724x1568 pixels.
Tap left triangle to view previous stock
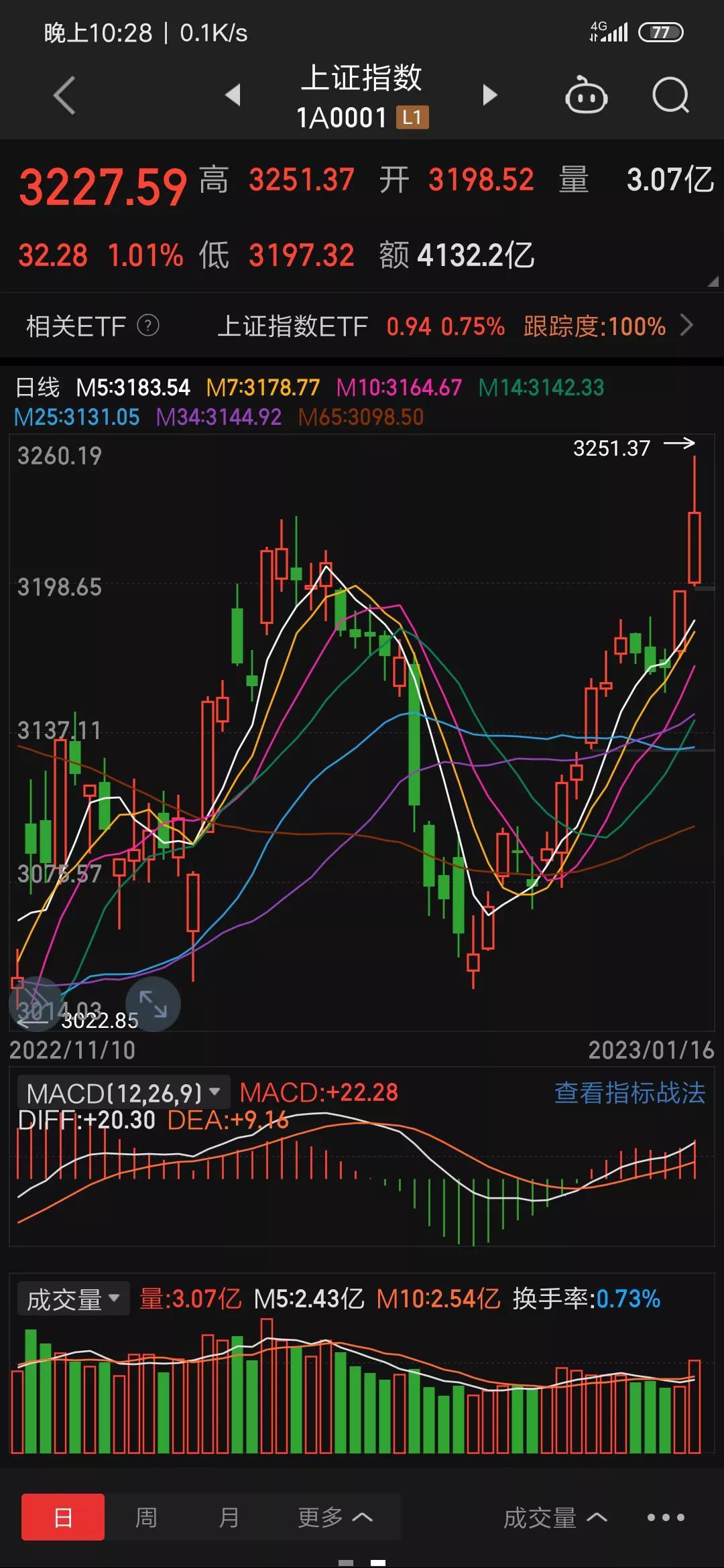(x=233, y=95)
